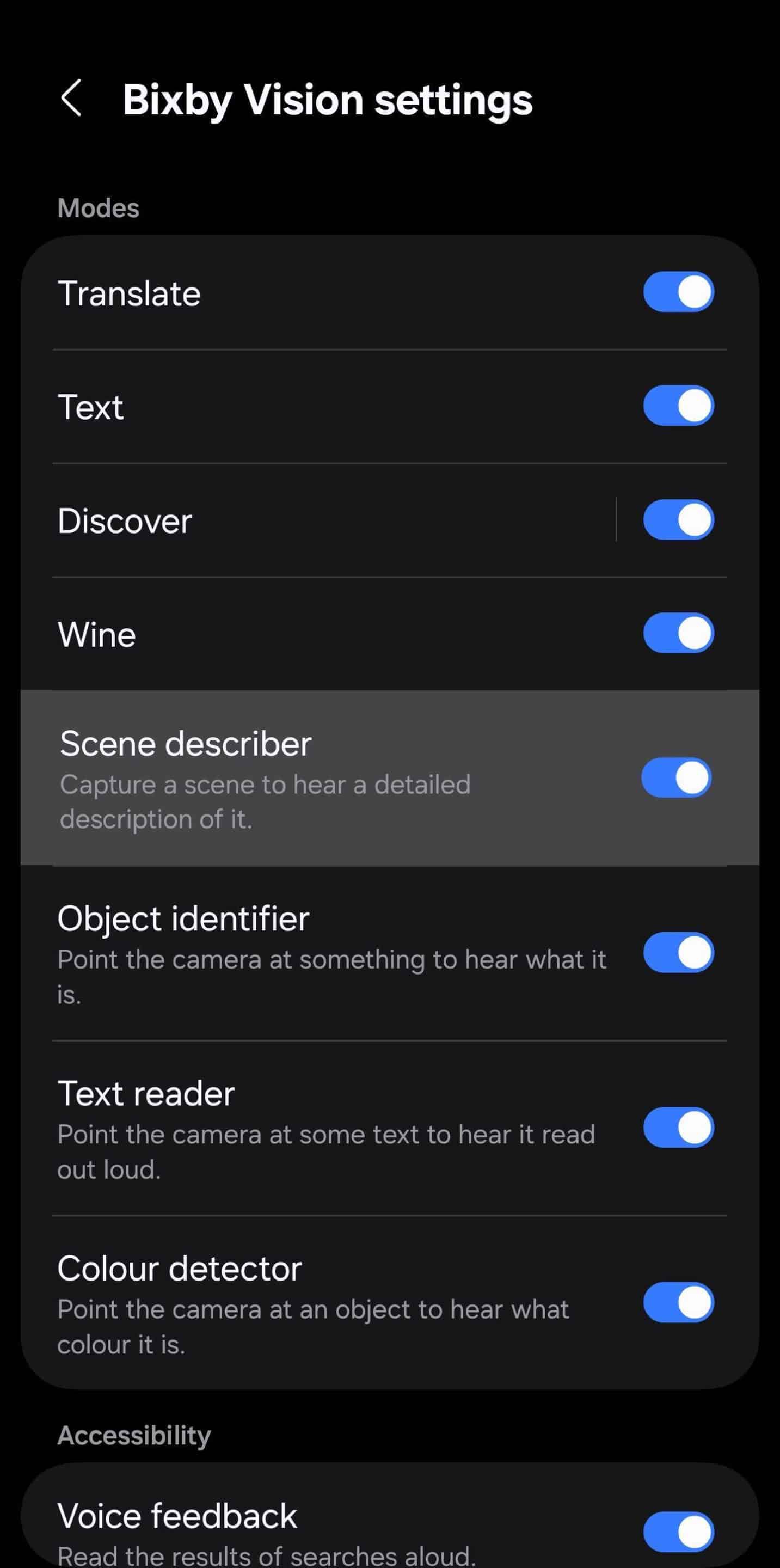The height and width of the screenshot is (1568, 780).
Task: Toggle the Object identifier switch
Action: coord(678,952)
